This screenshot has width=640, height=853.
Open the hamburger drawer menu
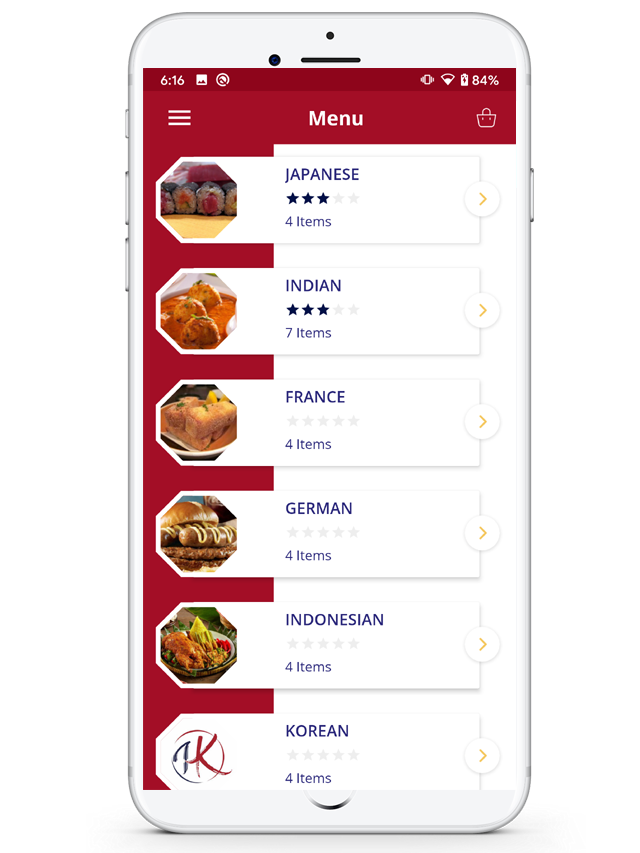pyautogui.click(x=179, y=118)
